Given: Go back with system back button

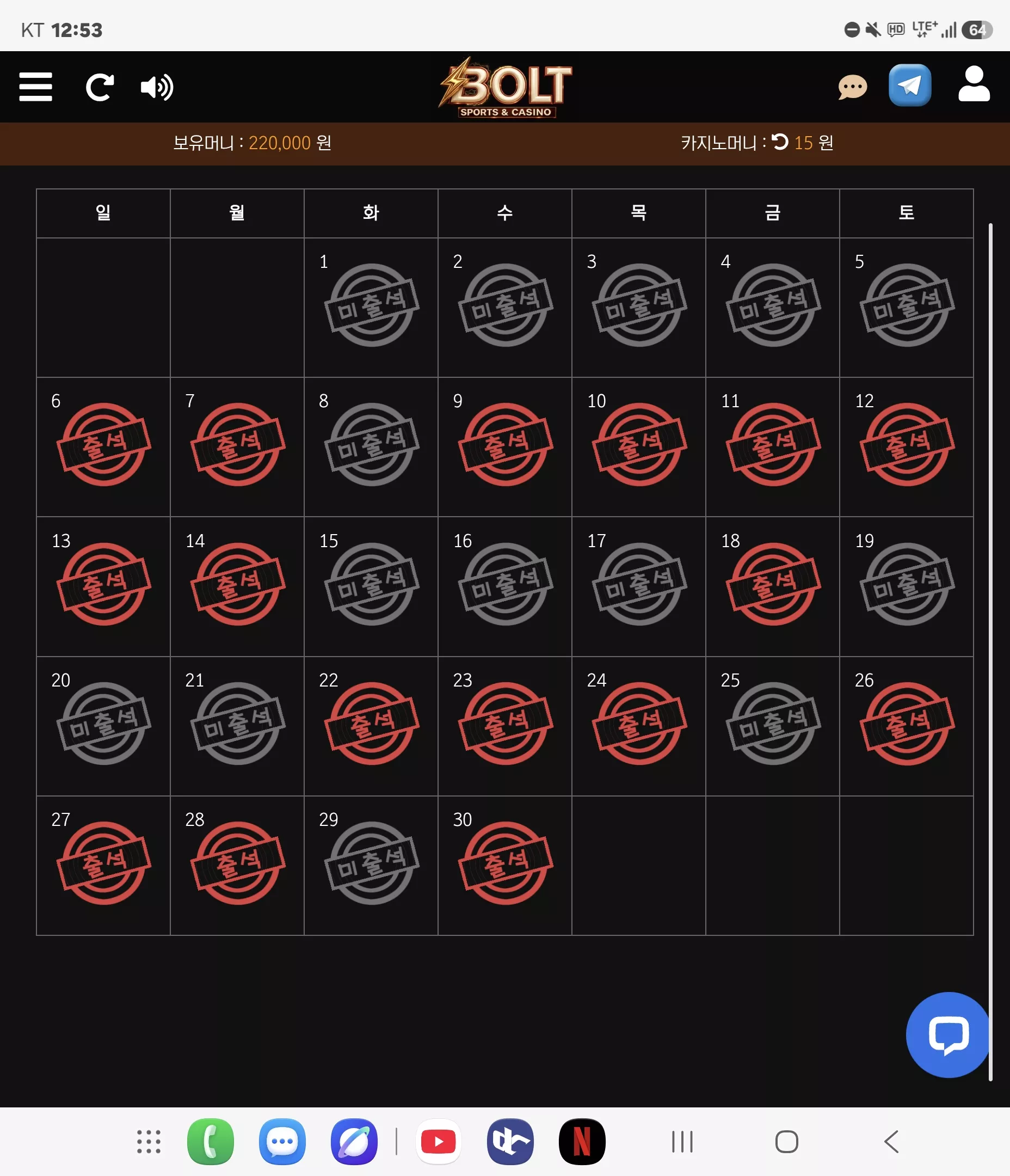Looking at the screenshot, I should [891, 1141].
